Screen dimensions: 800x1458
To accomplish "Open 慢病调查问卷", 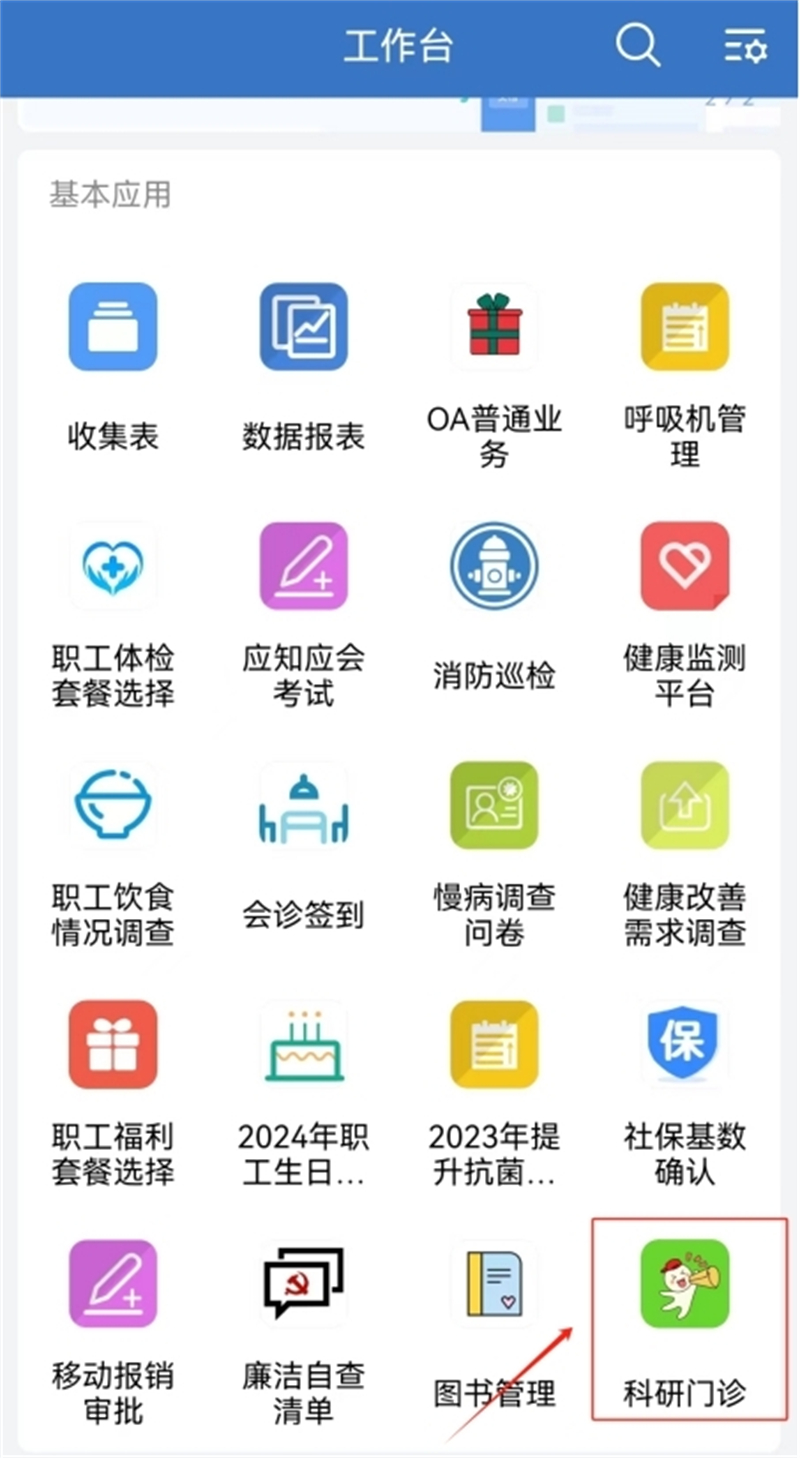I will coord(494,805).
